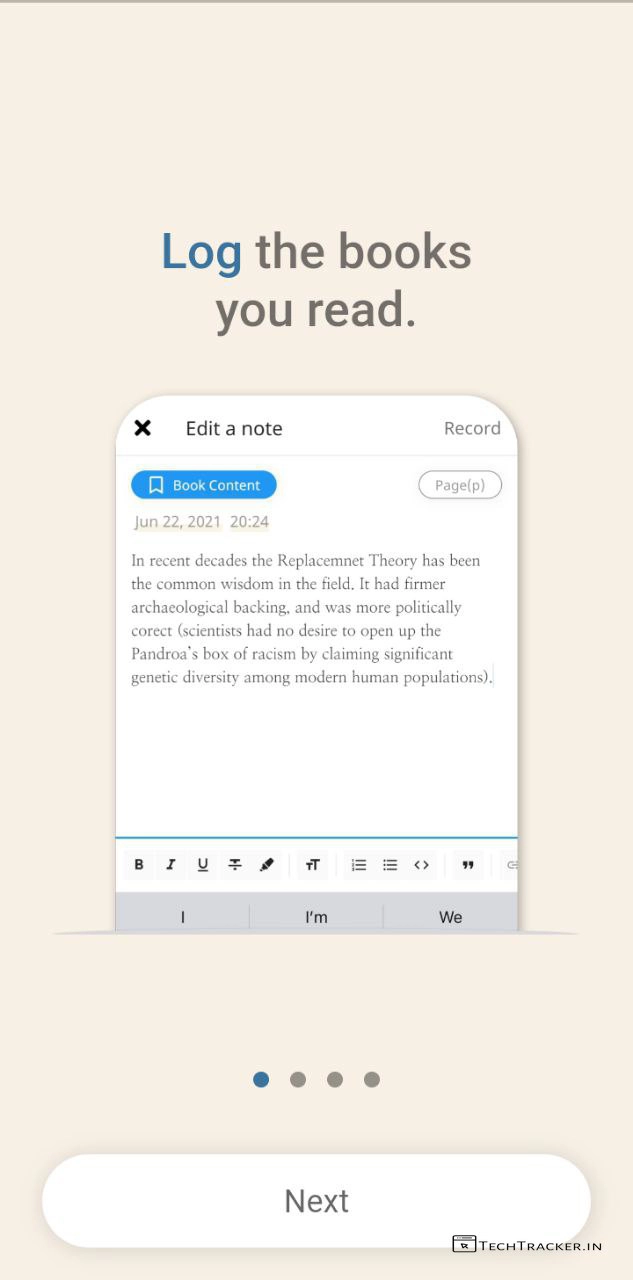Jump to the fourth onboarding page dot

[x=372, y=1079]
